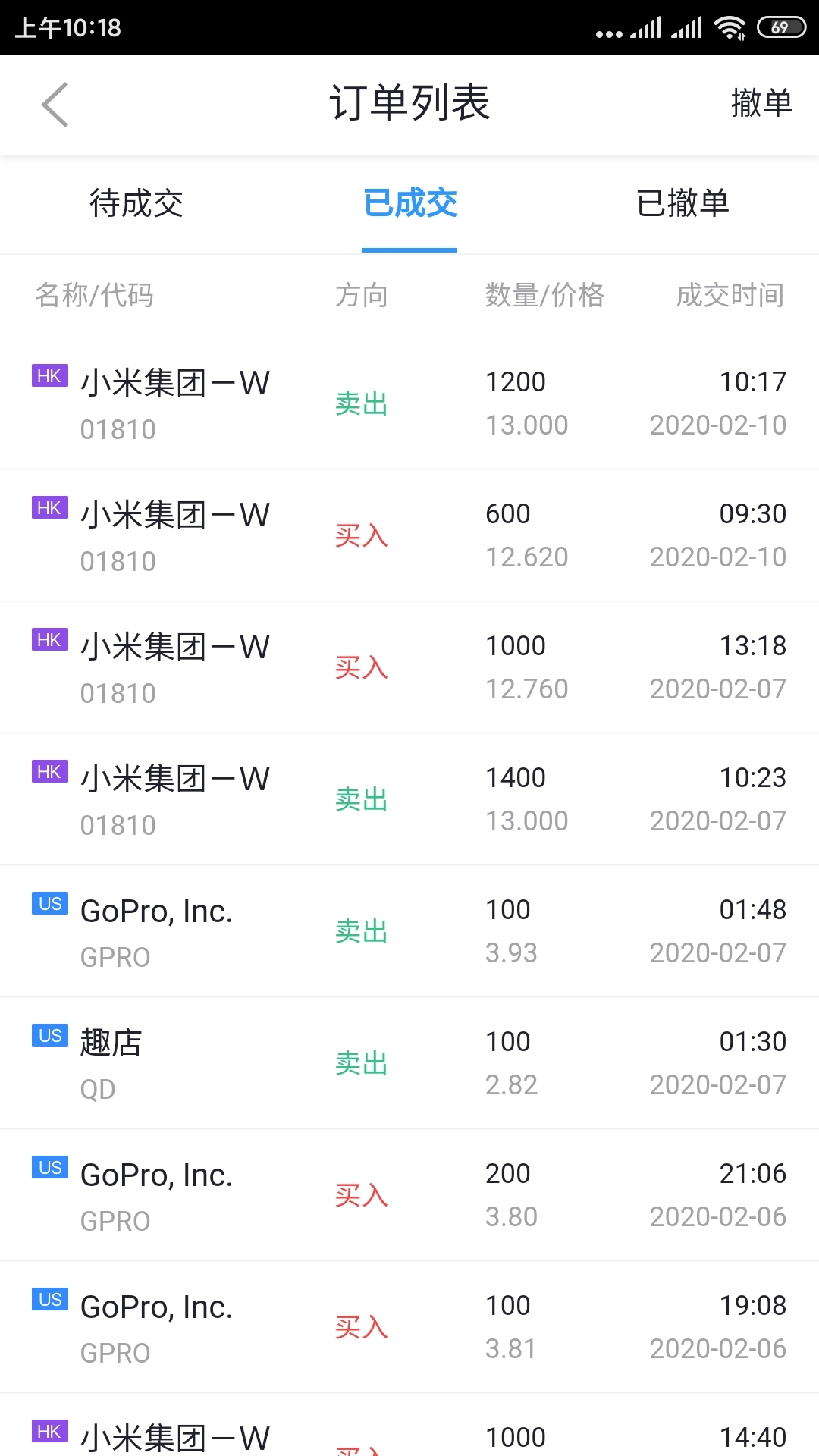Switch to the 待成交 tab
The width and height of the screenshot is (819, 1456).
click(x=136, y=203)
